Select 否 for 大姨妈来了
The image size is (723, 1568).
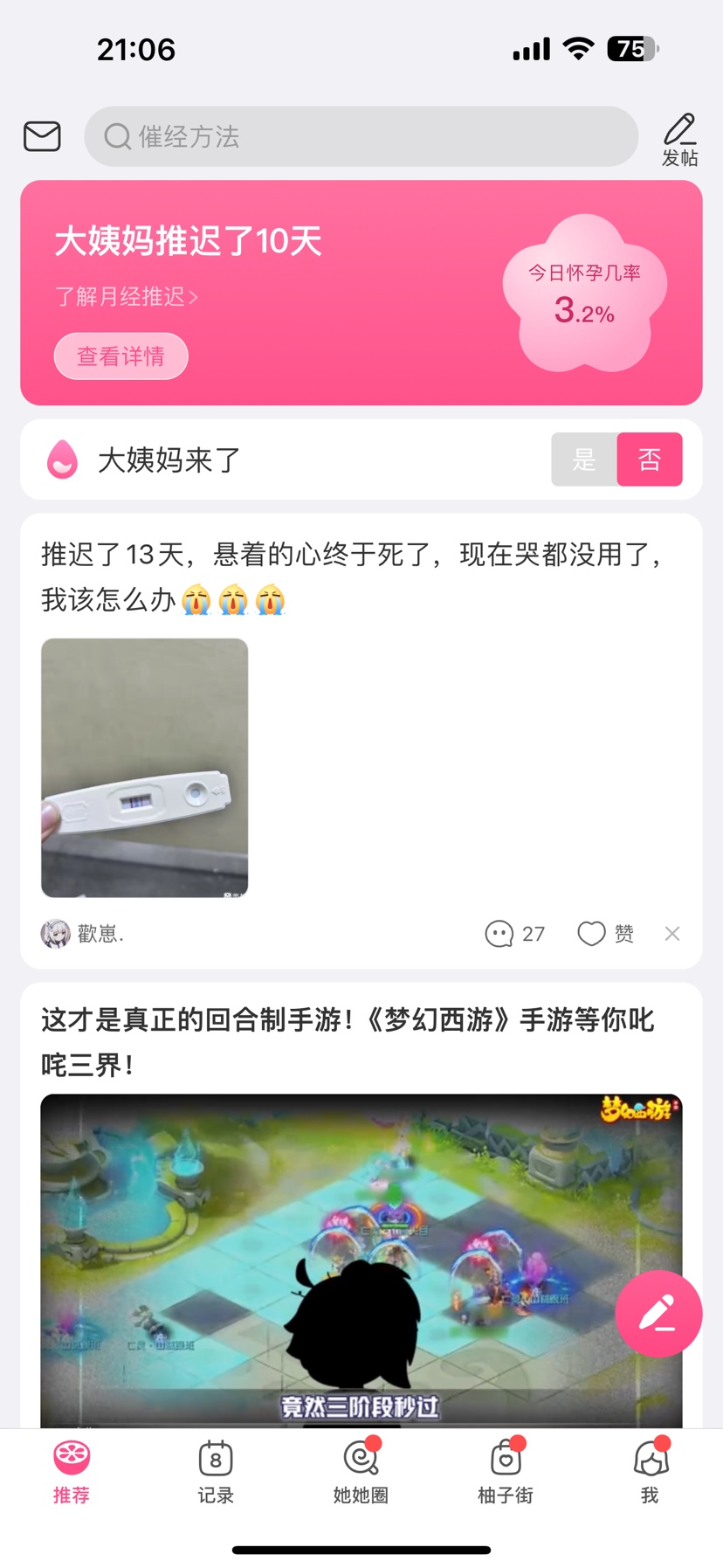pyautogui.click(x=650, y=459)
